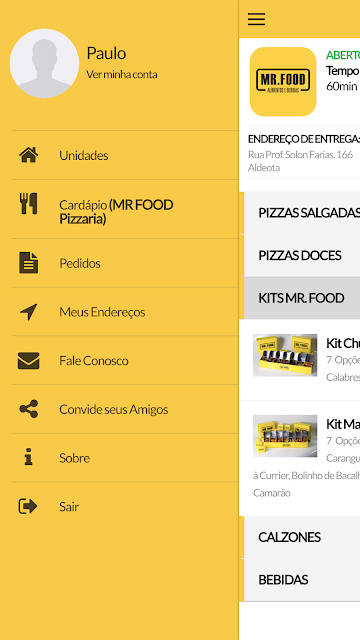Open Unidades in the drawer

(125, 155)
